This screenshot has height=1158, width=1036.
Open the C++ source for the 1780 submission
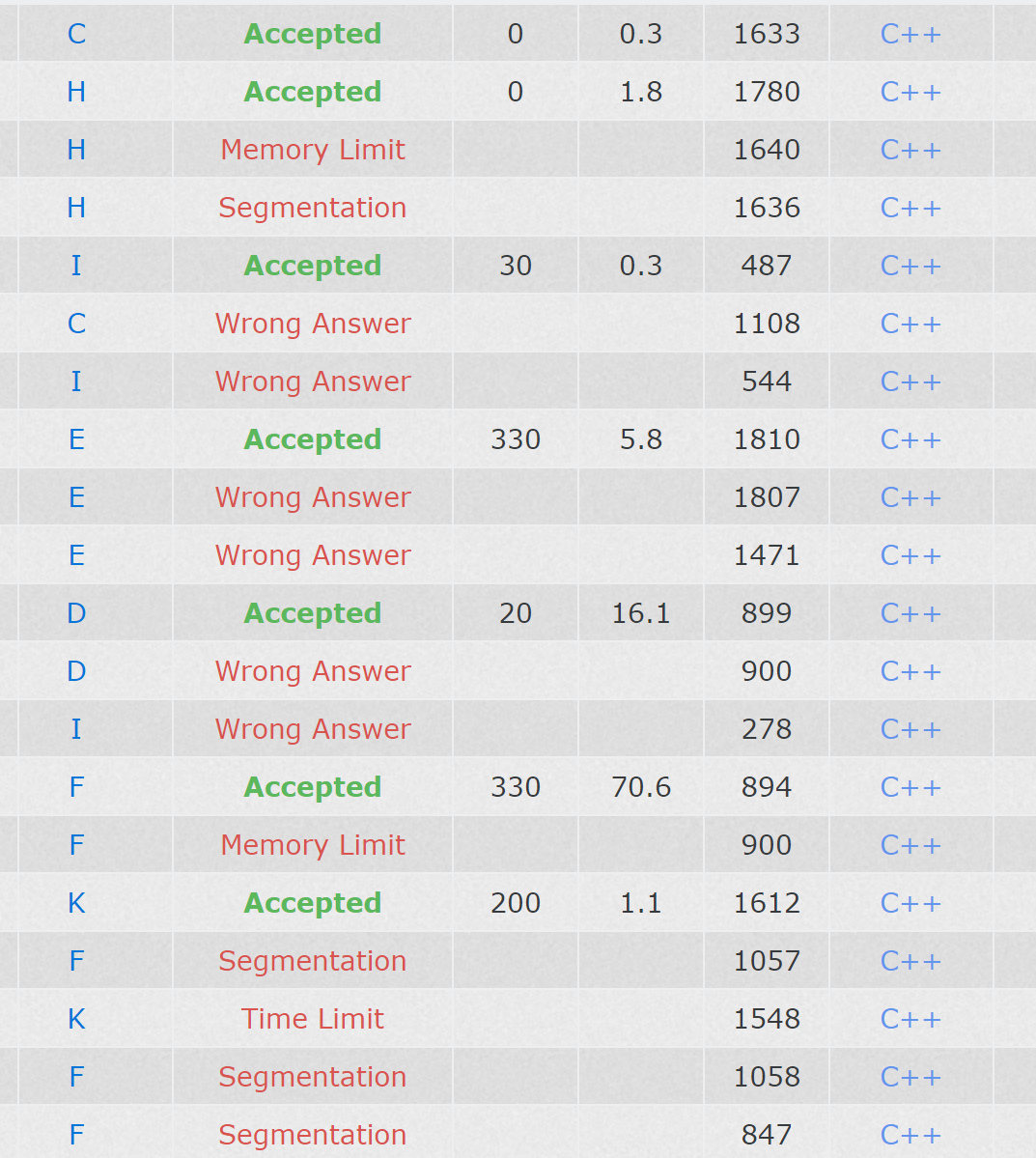click(x=910, y=92)
